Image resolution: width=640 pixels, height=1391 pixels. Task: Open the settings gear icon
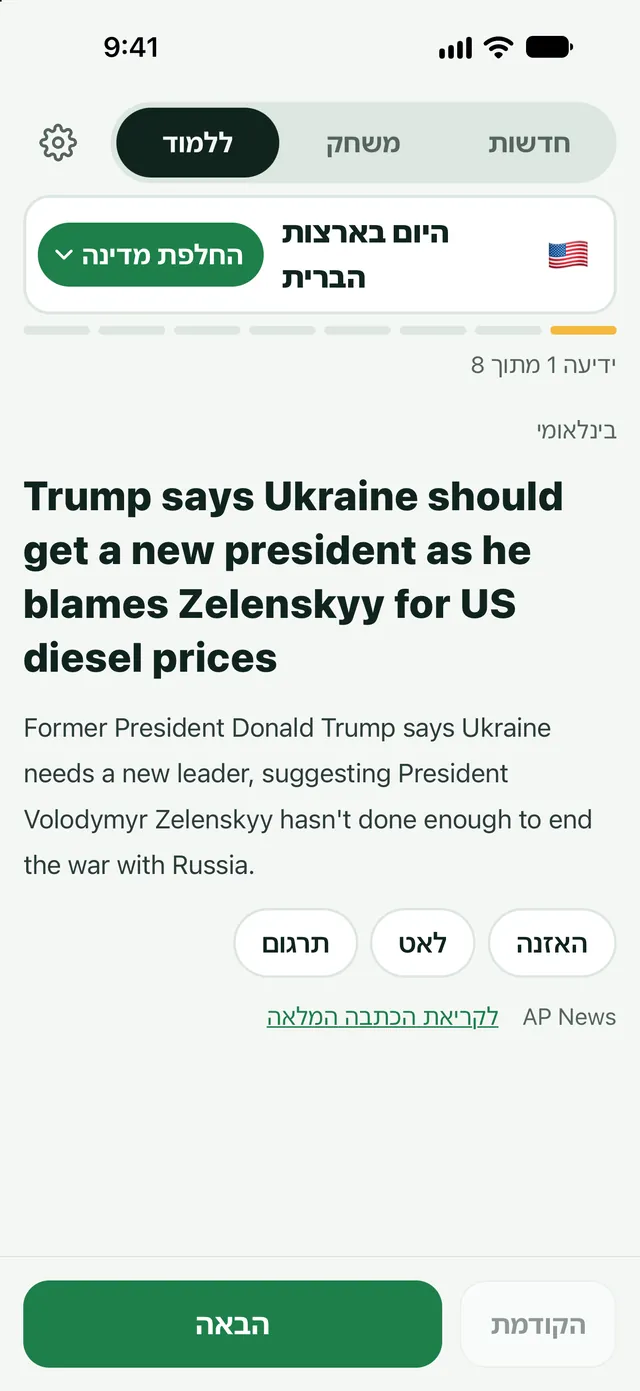(x=58, y=143)
